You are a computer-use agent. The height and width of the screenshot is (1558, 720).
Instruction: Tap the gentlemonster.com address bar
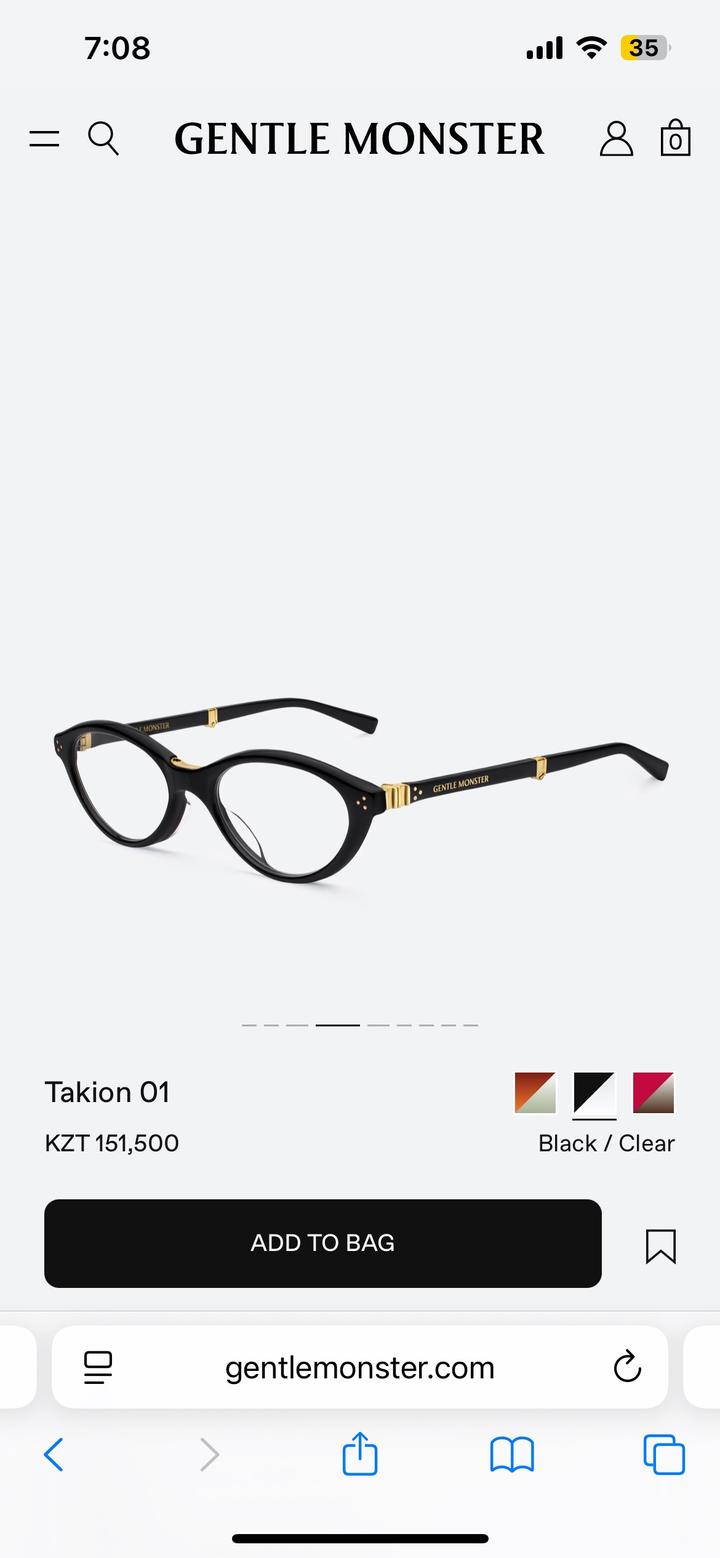[x=360, y=1367]
